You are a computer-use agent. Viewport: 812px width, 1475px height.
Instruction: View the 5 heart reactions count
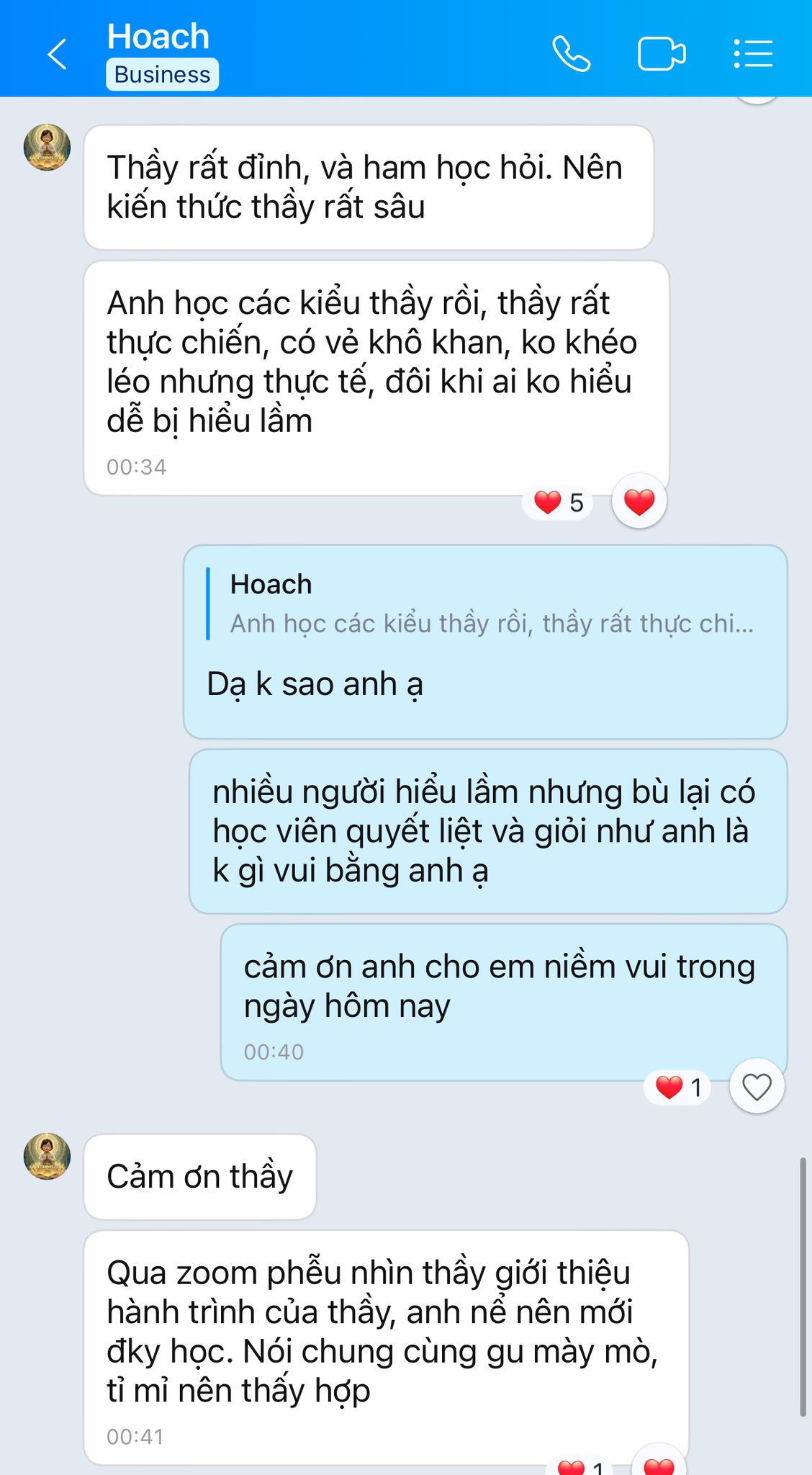[x=559, y=502]
